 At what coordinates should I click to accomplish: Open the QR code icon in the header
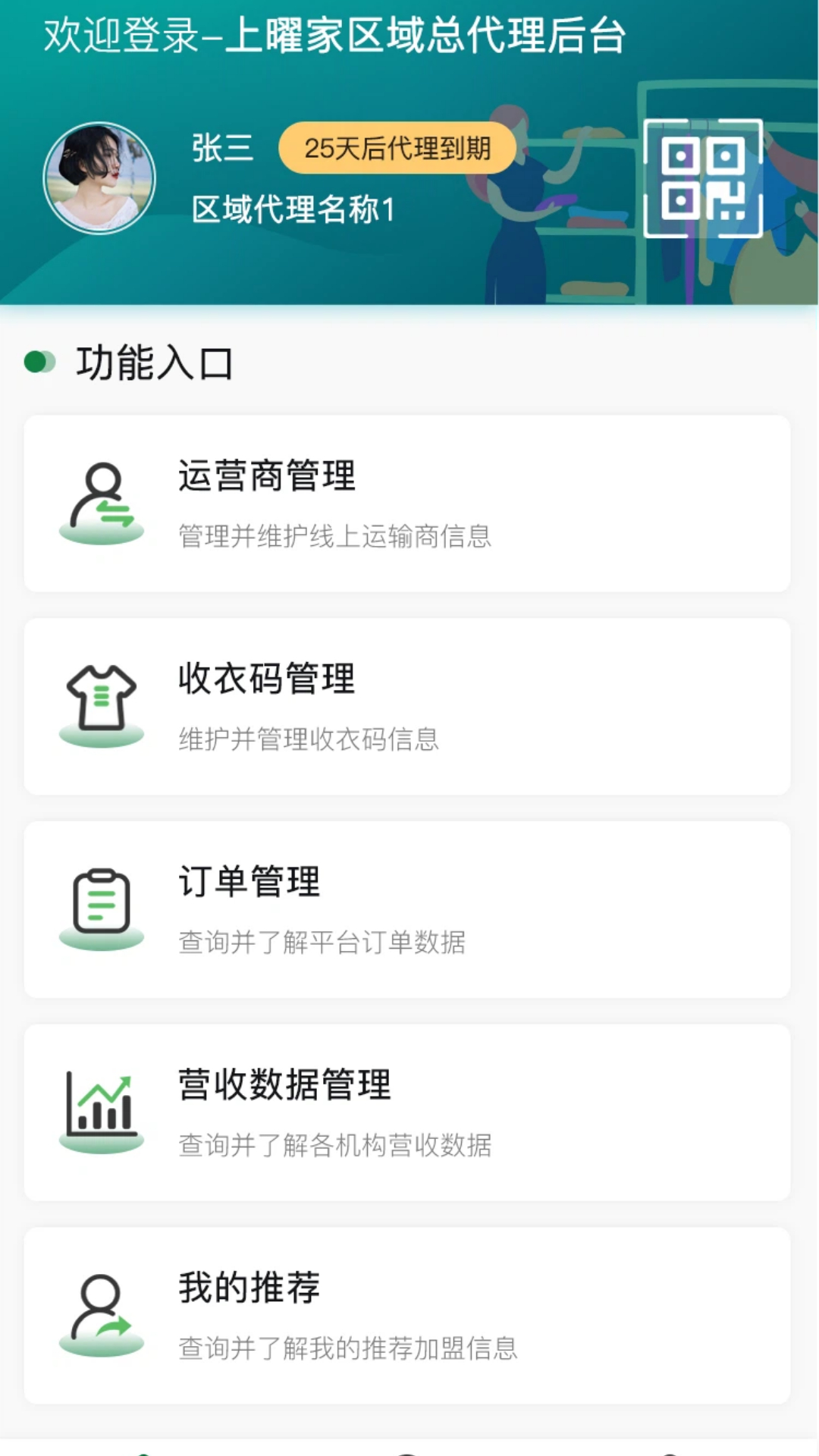705,178
